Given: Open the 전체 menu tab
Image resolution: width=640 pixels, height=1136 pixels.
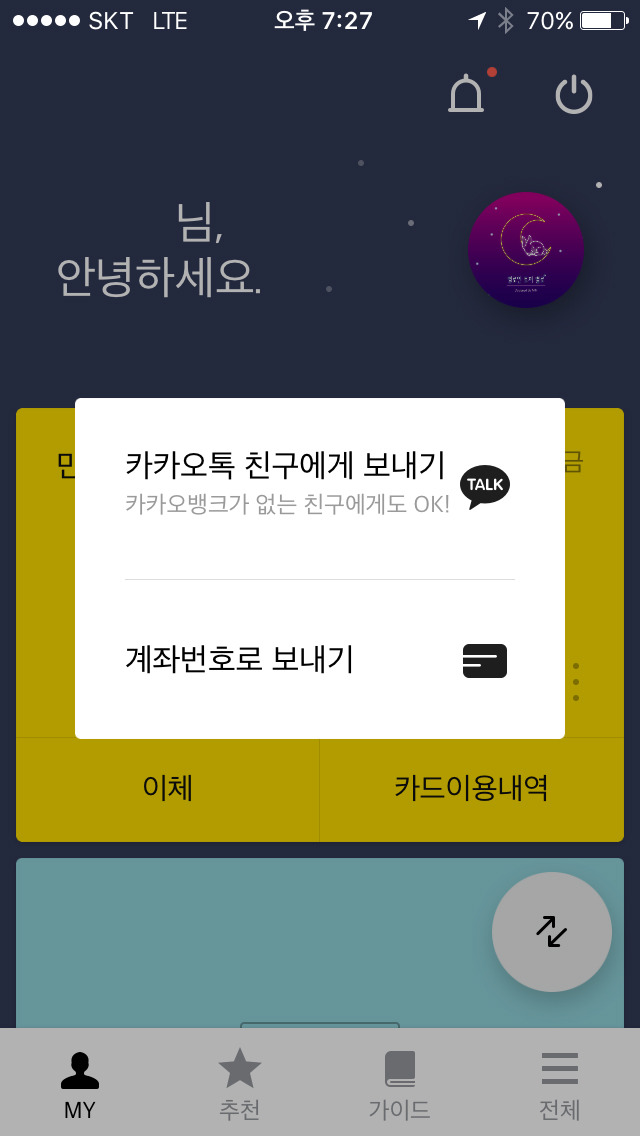Looking at the screenshot, I should pyautogui.click(x=560, y=1082).
